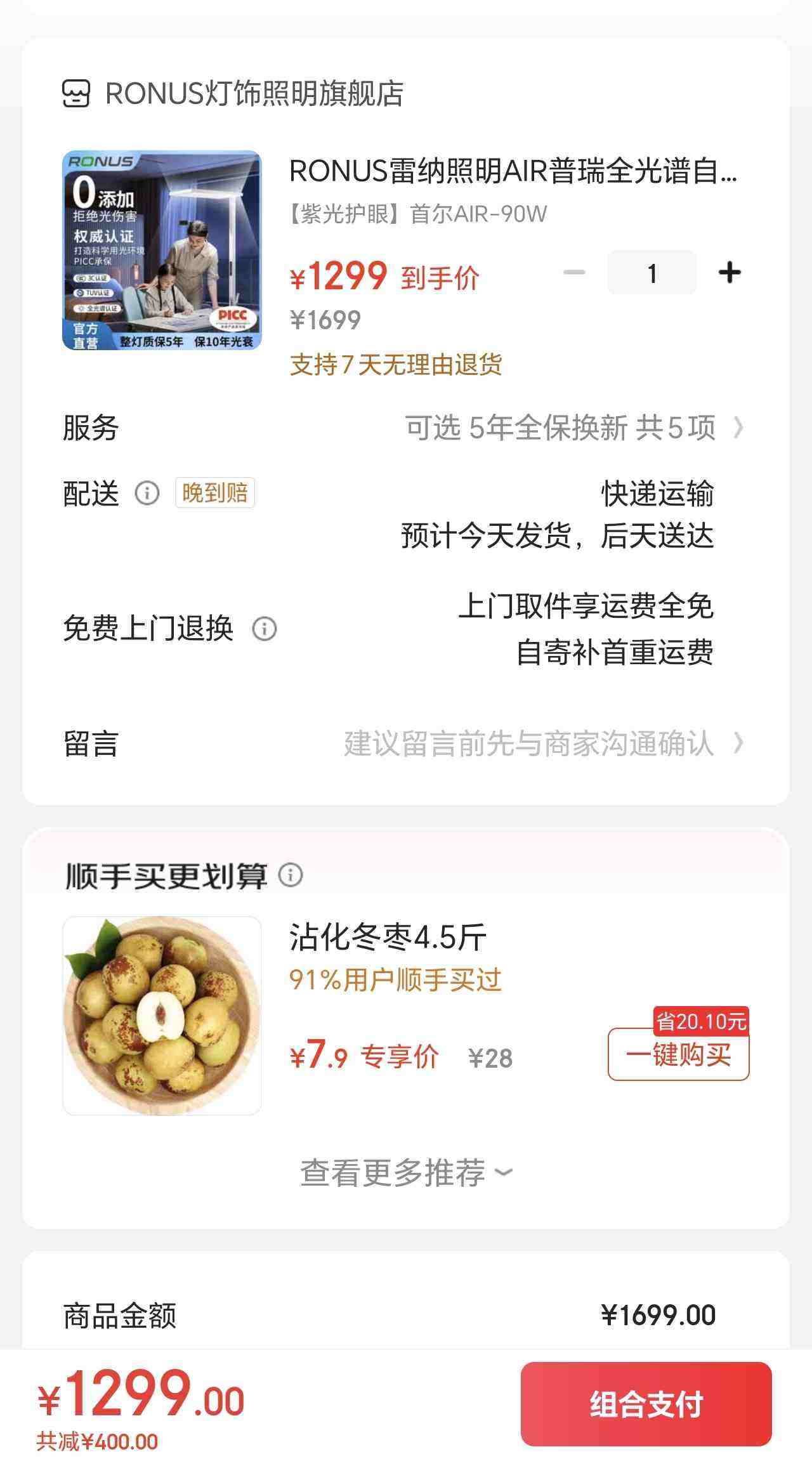Screen dimensions: 812x1473
Task: Open the 沾化冬枣4.5斤 product picture
Action: (162, 1015)
